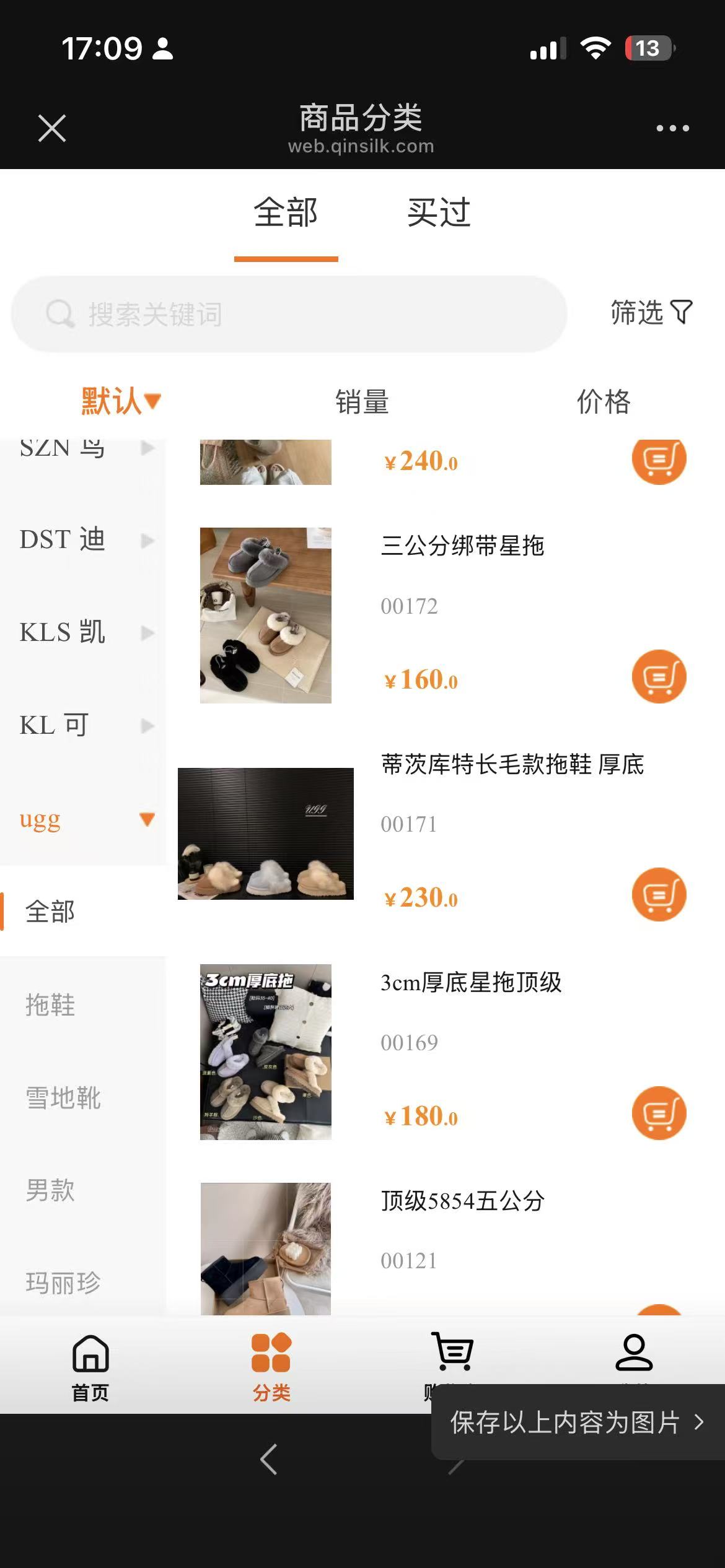Expand the KL 可 category
Viewport: 725px width, 1568px height.
[x=84, y=725]
